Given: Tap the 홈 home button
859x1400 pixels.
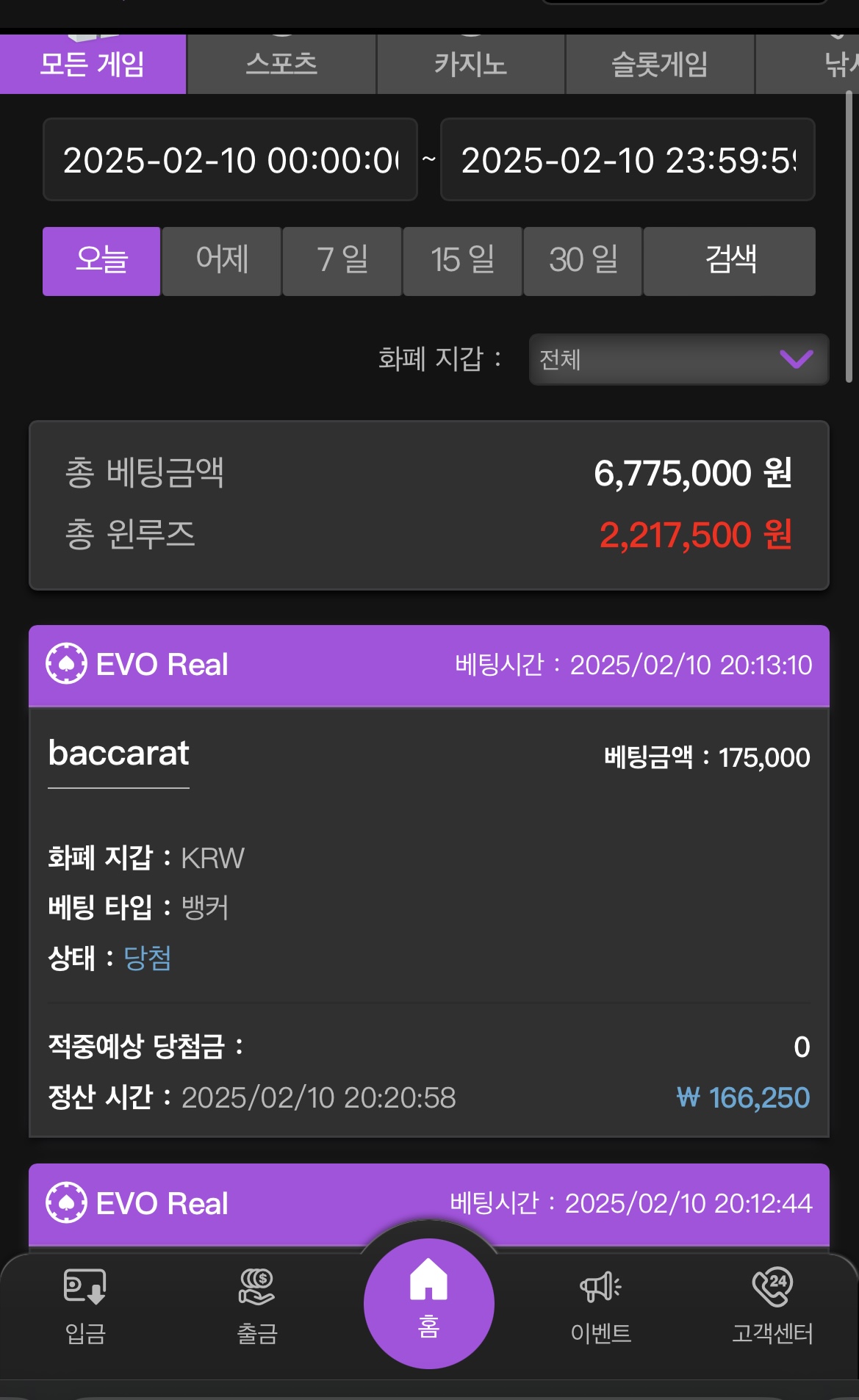Looking at the screenshot, I should (429, 1304).
